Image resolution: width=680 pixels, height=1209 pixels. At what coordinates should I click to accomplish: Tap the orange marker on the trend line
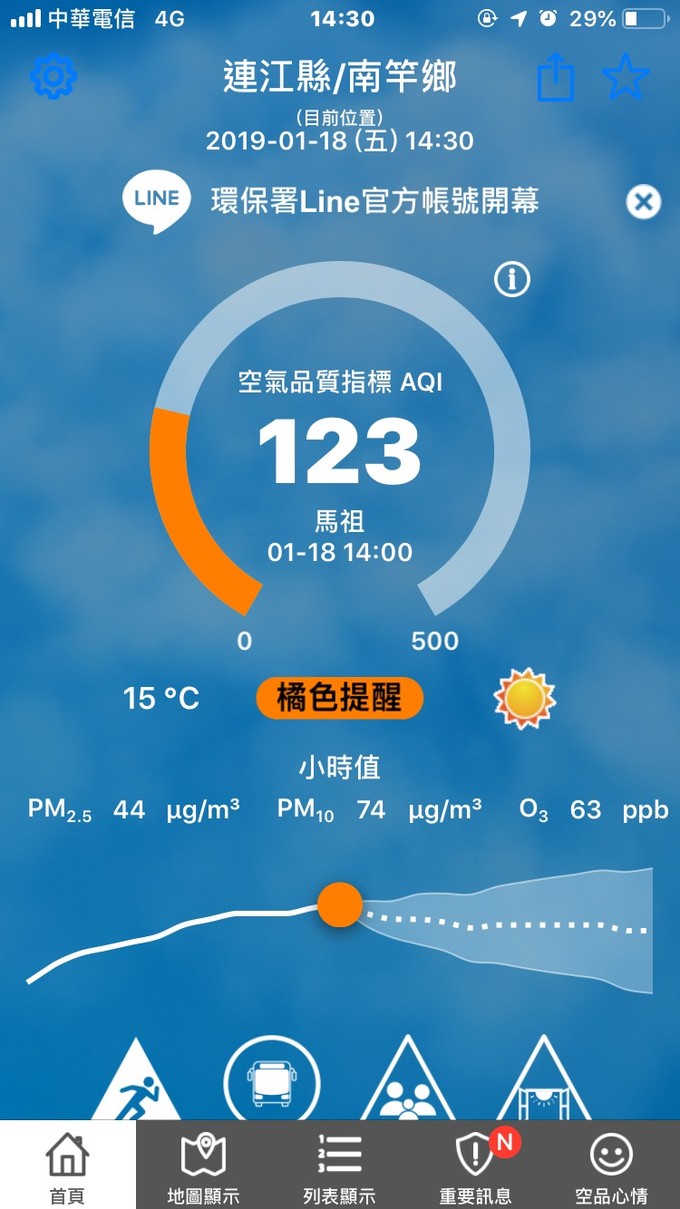[x=340, y=905]
